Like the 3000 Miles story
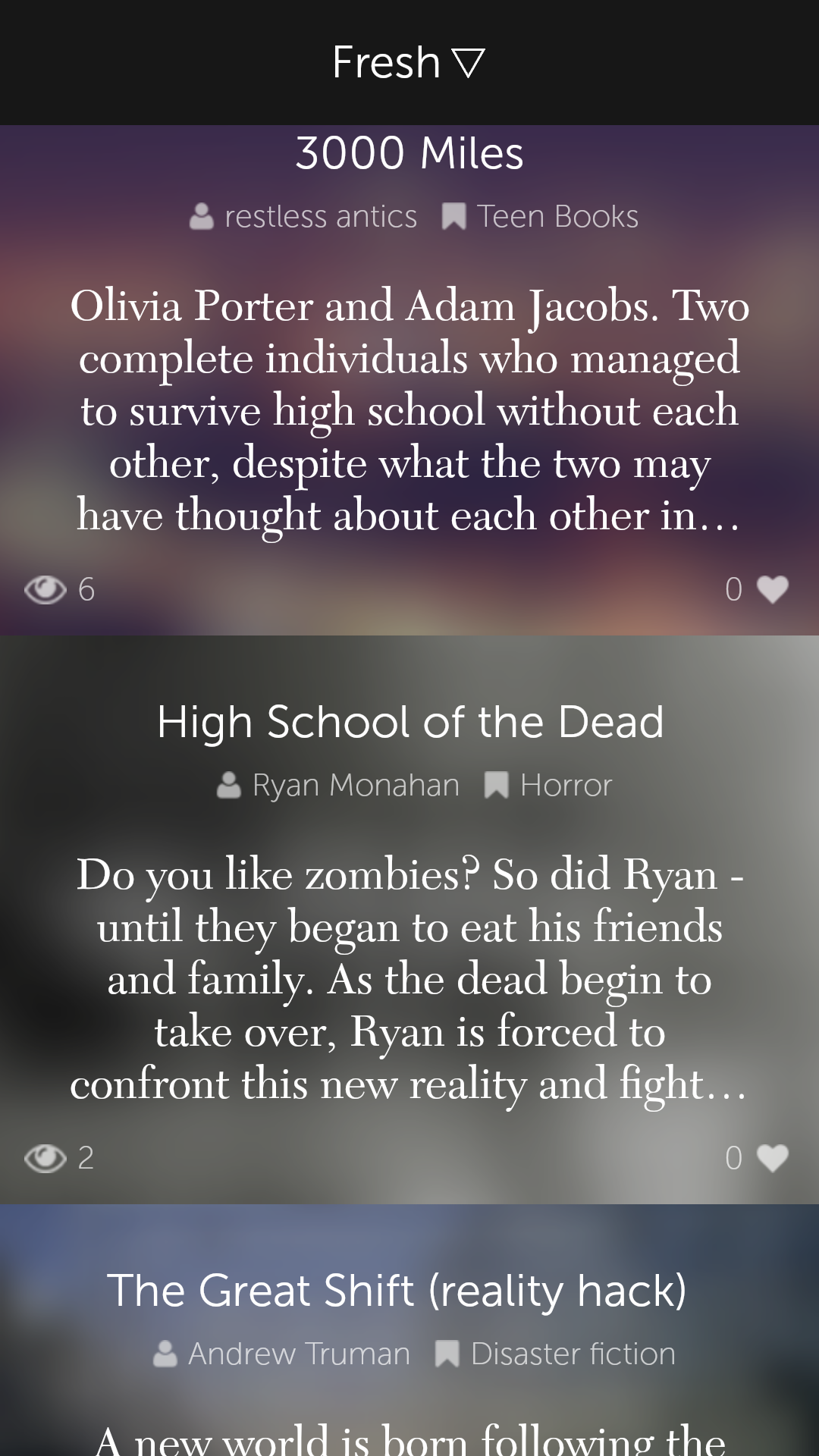The image size is (819, 1456). [x=772, y=589]
